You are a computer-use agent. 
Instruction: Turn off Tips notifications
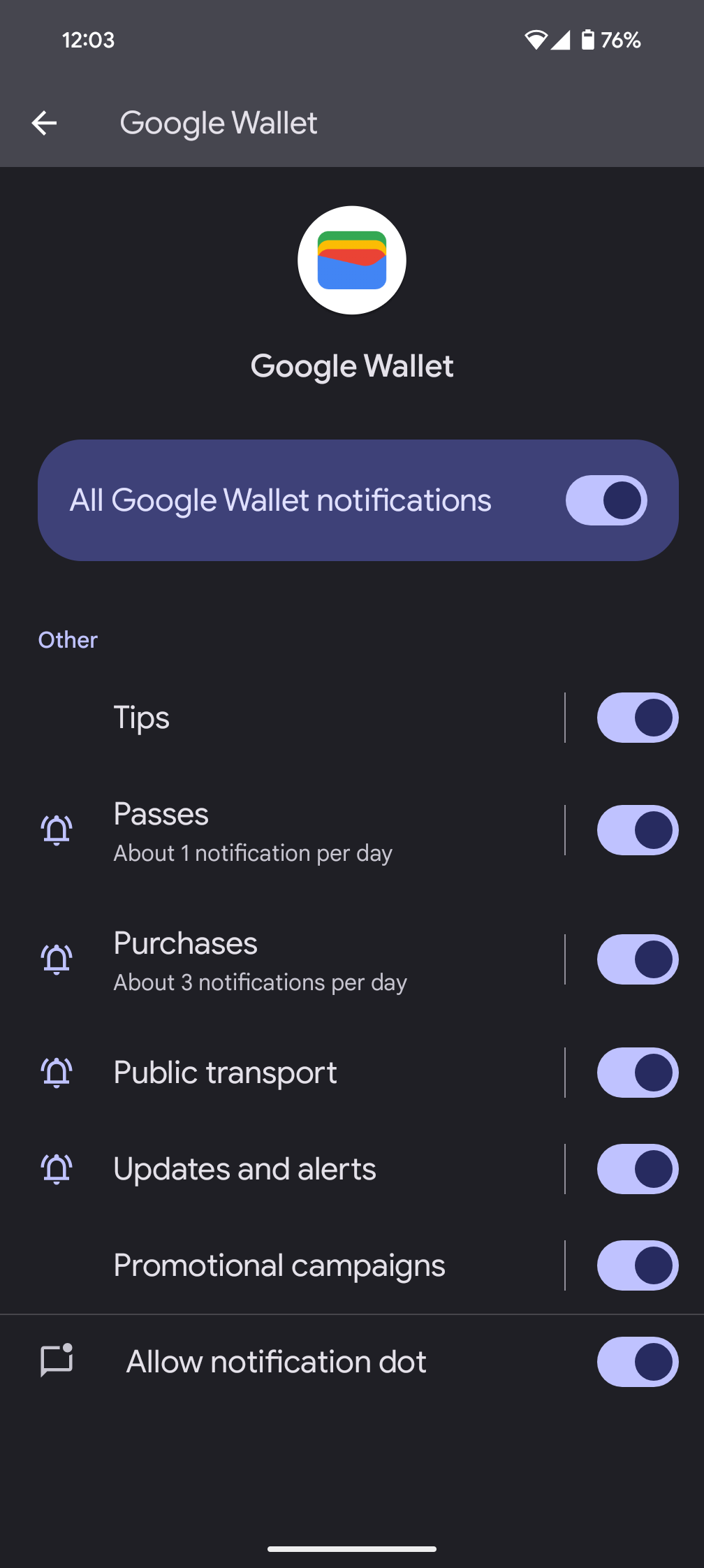pos(637,717)
